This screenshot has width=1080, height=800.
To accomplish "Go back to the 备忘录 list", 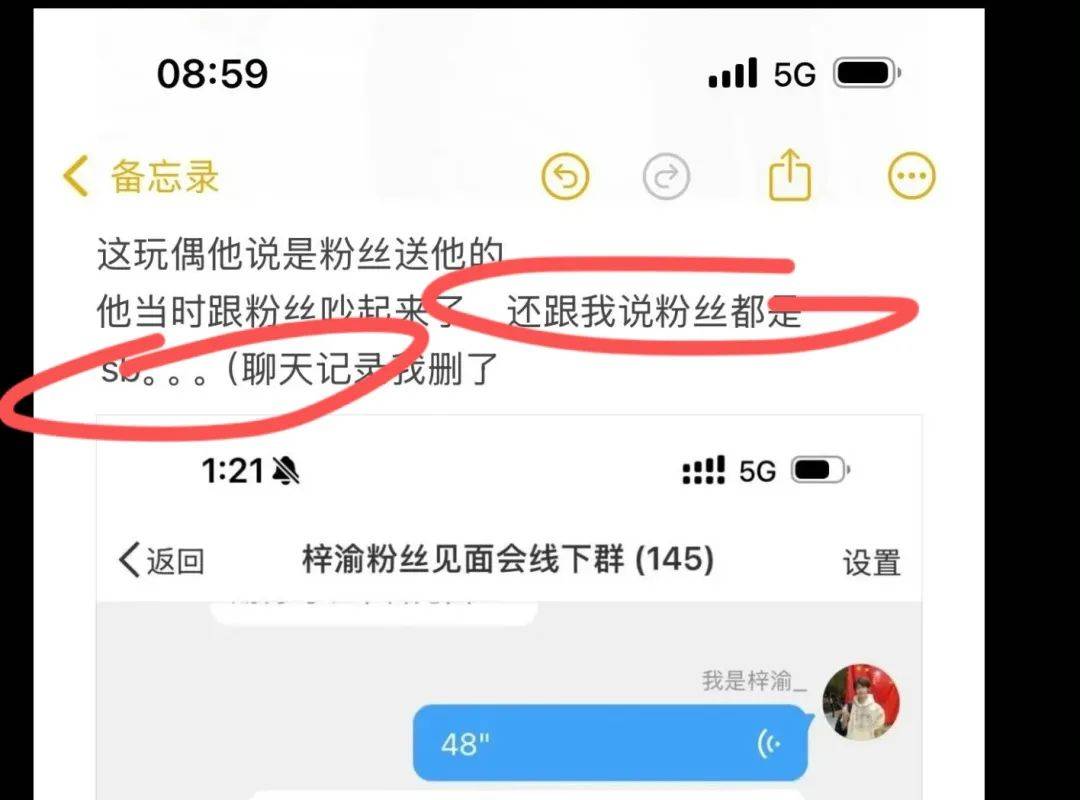I will [x=140, y=178].
